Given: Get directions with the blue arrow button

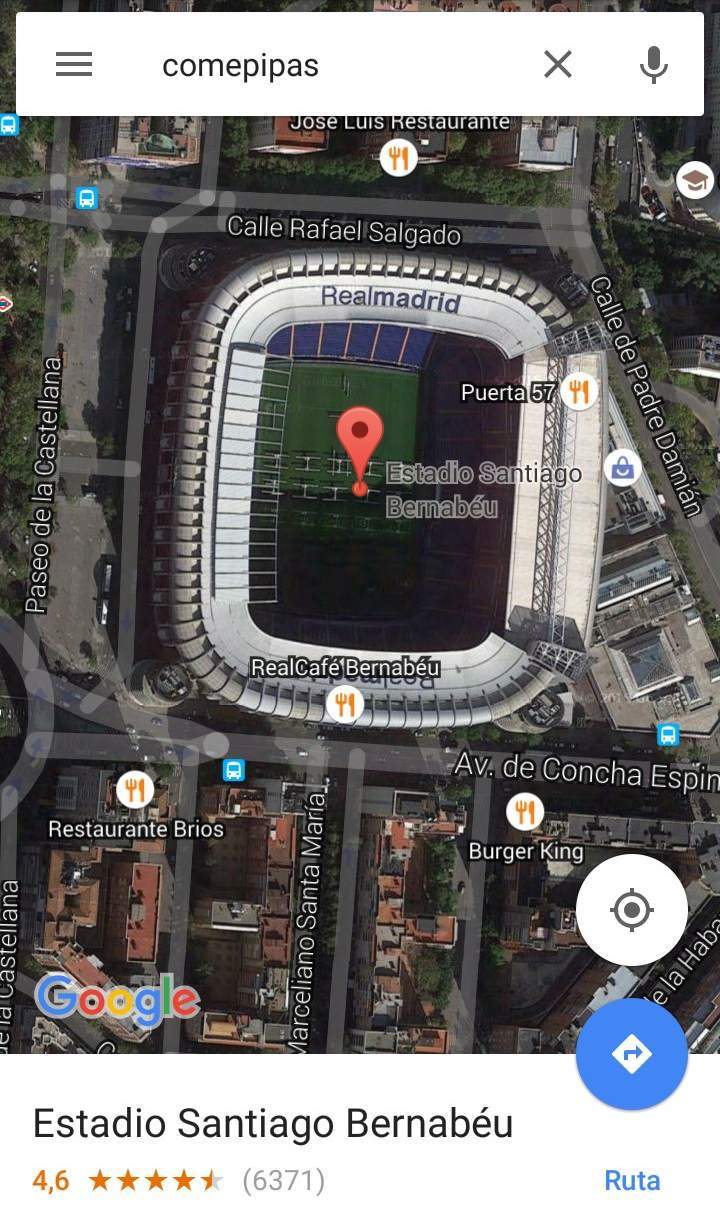Looking at the screenshot, I should pos(631,1053).
